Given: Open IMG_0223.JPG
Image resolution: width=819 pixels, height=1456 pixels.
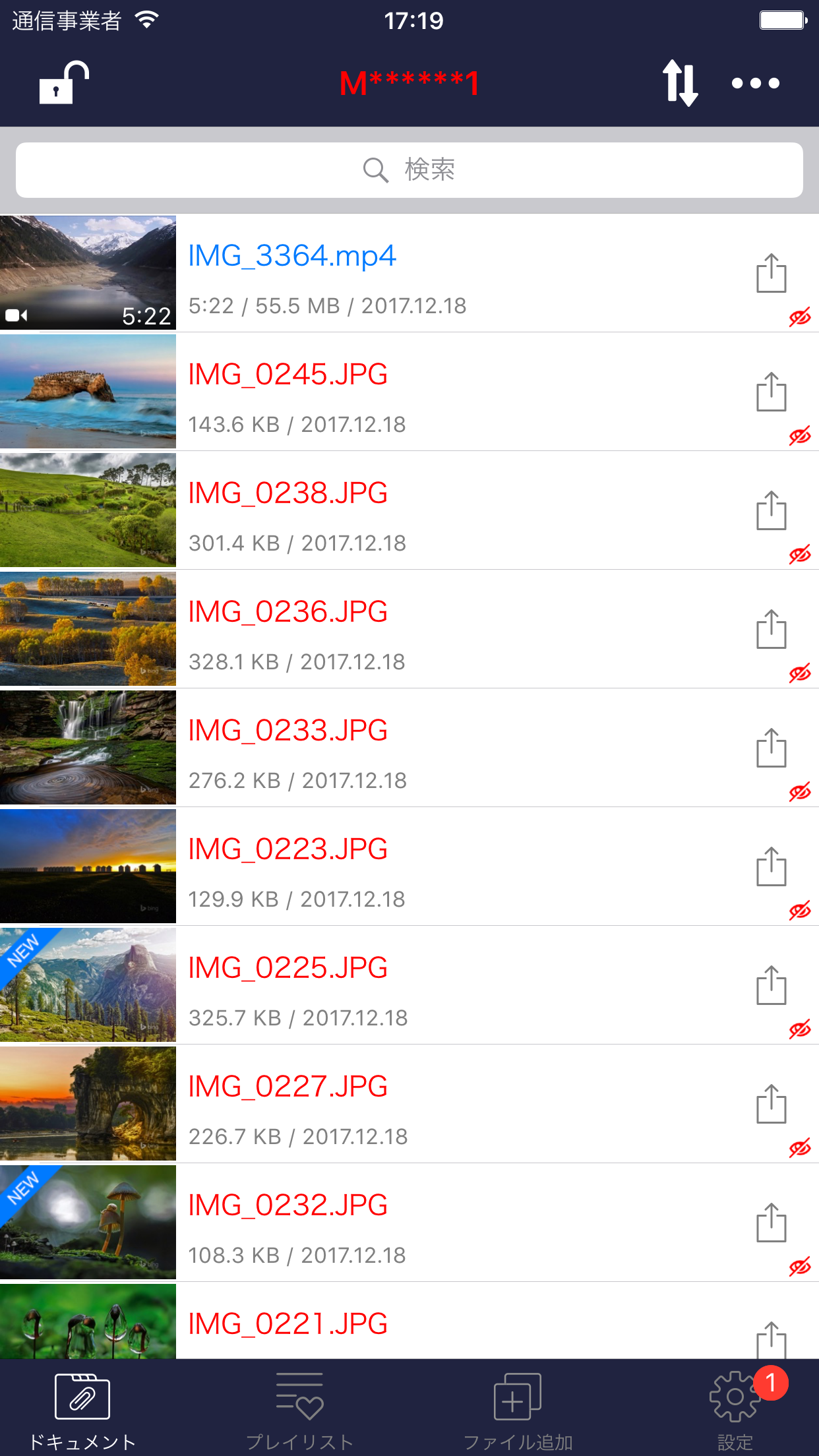Looking at the screenshot, I should coord(288,851).
